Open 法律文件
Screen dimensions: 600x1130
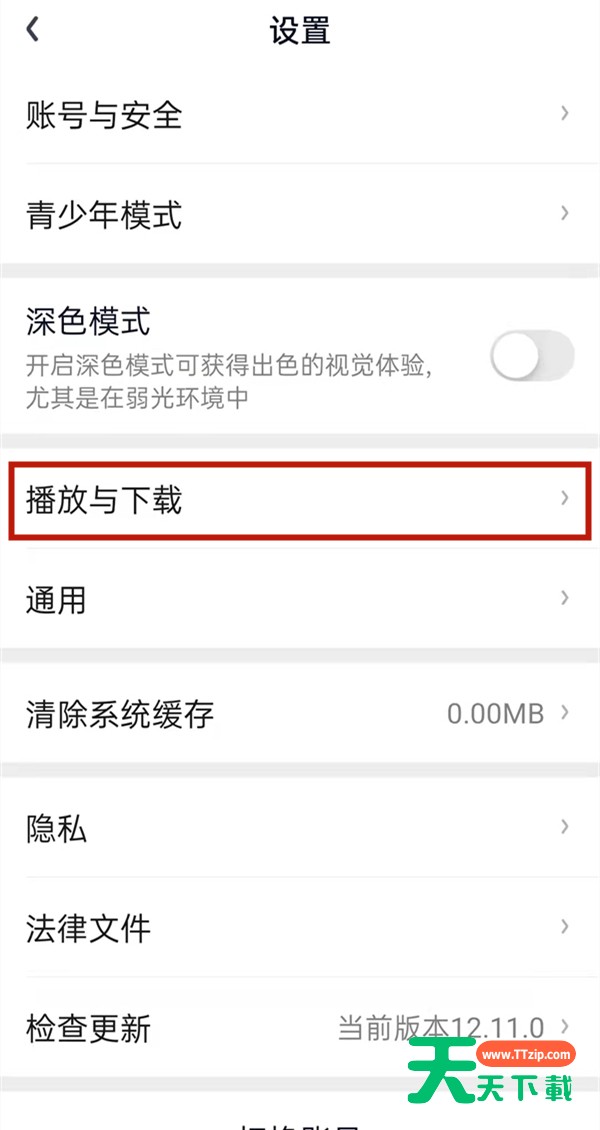click(x=300, y=927)
